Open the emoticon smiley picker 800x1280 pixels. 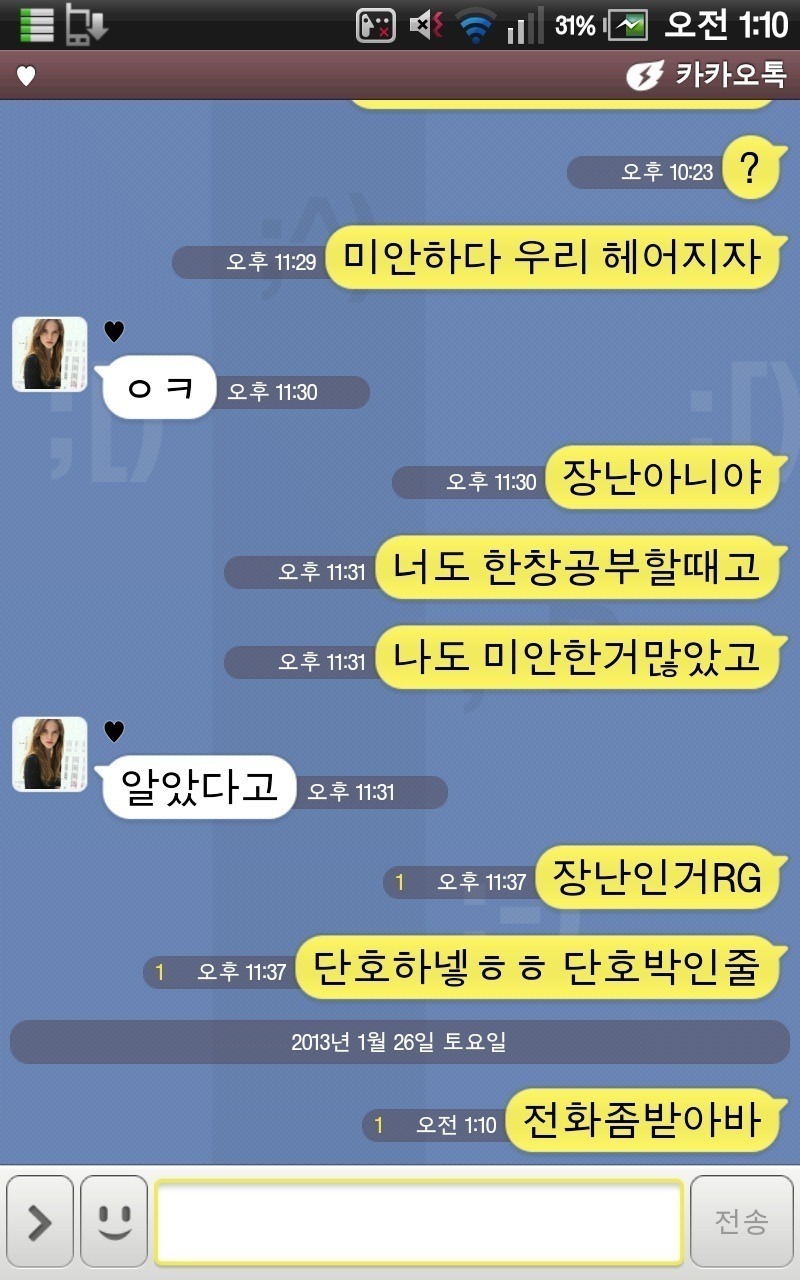(x=114, y=1222)
